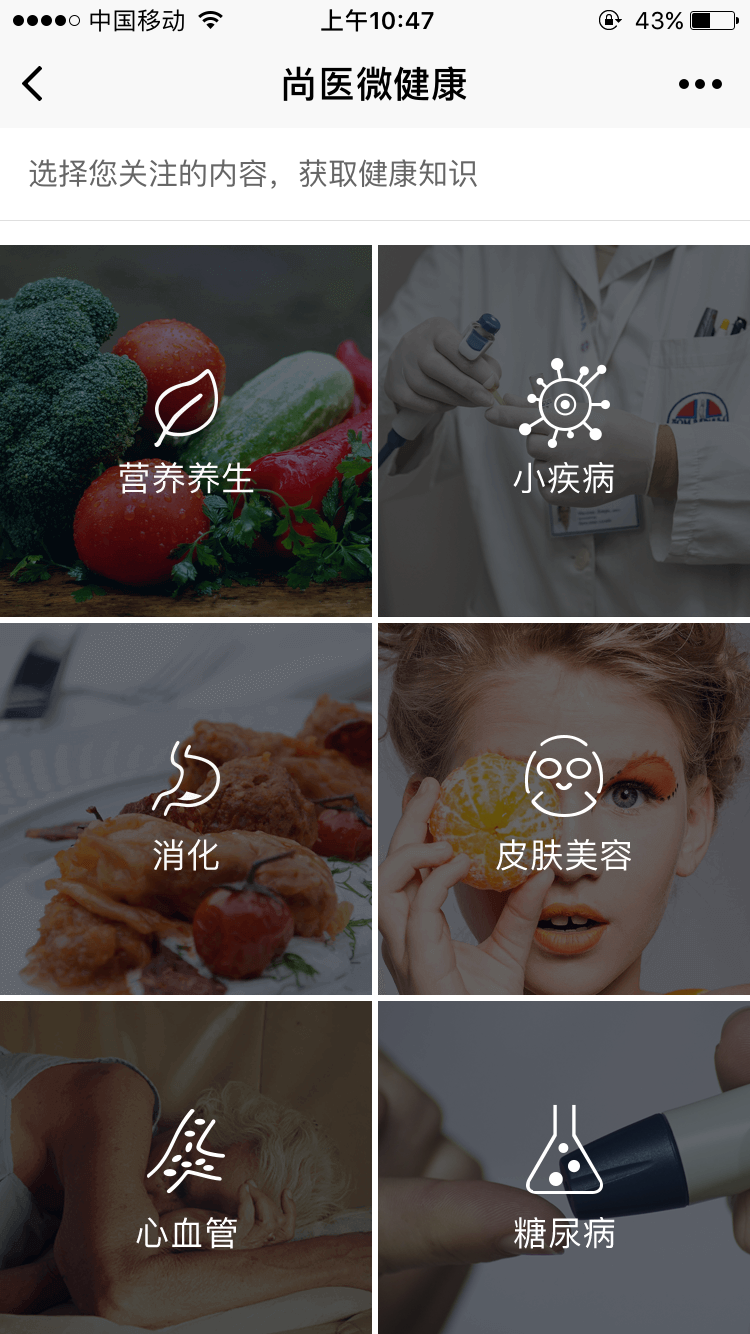The height and width of the screenshot is (1334, 750).
Task: Go back using the header arrow
Action: (x=33, y=84)
